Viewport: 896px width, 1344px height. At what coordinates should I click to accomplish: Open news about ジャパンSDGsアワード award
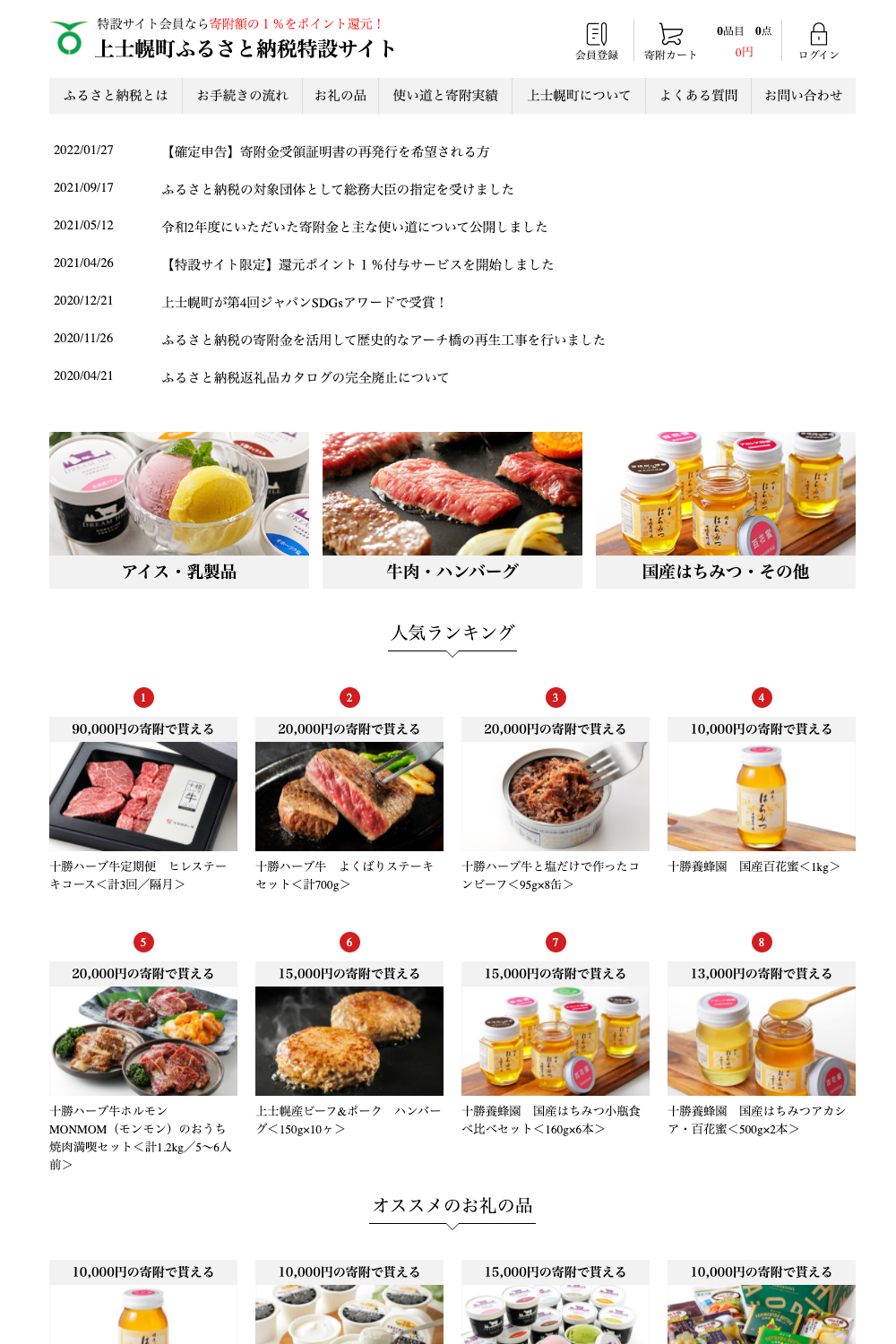tap(304, 303)
